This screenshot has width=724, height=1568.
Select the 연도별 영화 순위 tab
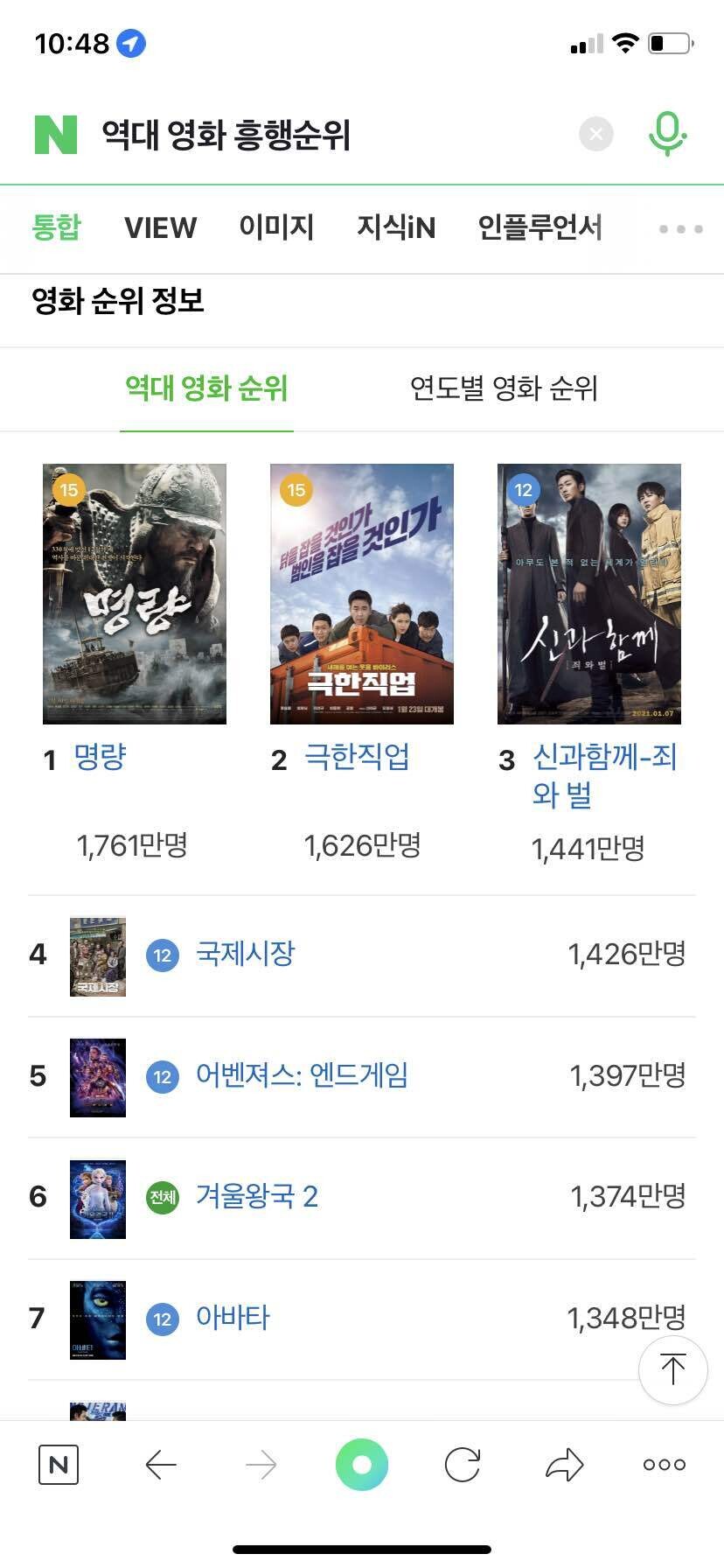[504, 388]
